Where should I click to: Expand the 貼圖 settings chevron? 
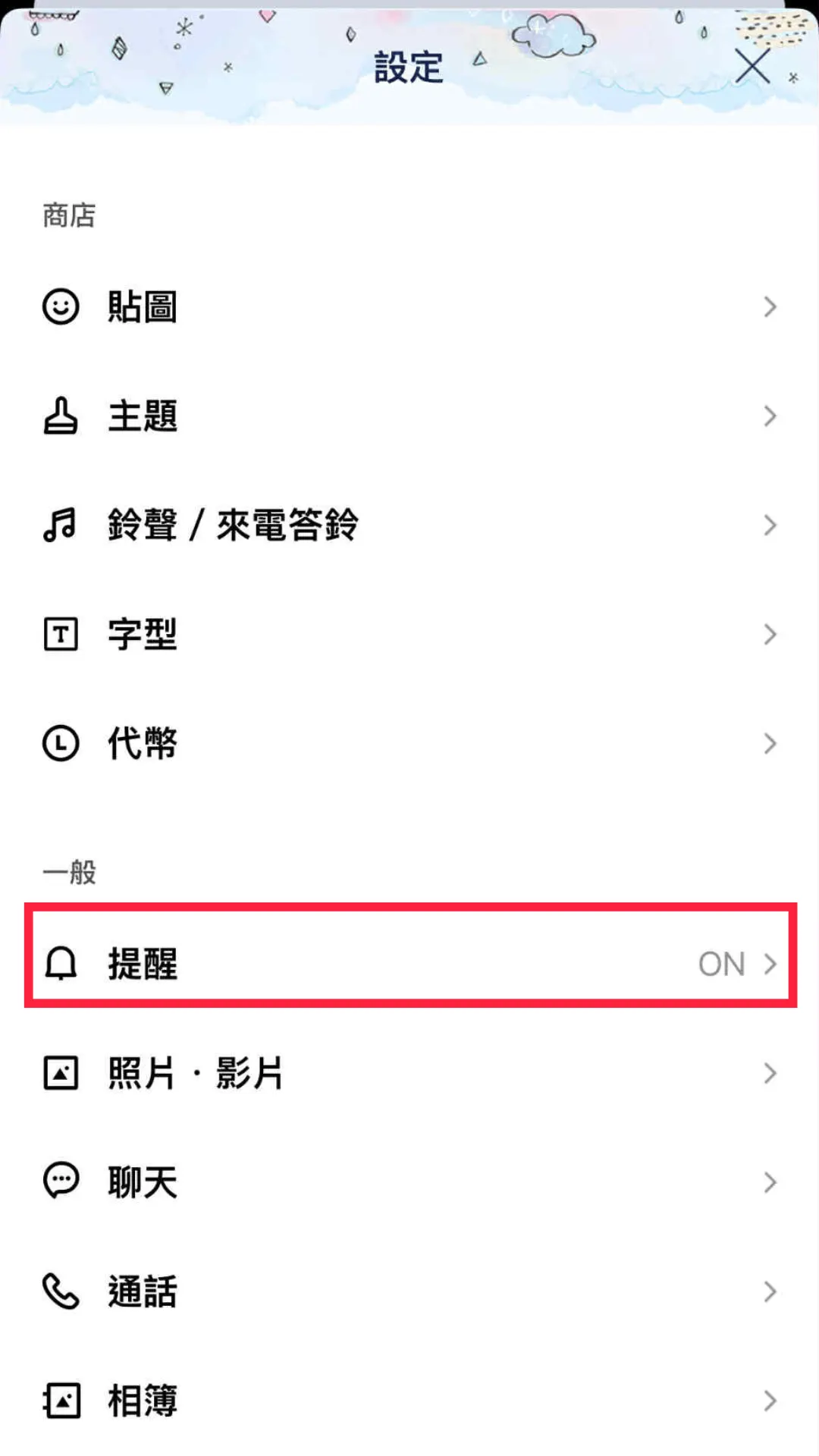[770, 307]
